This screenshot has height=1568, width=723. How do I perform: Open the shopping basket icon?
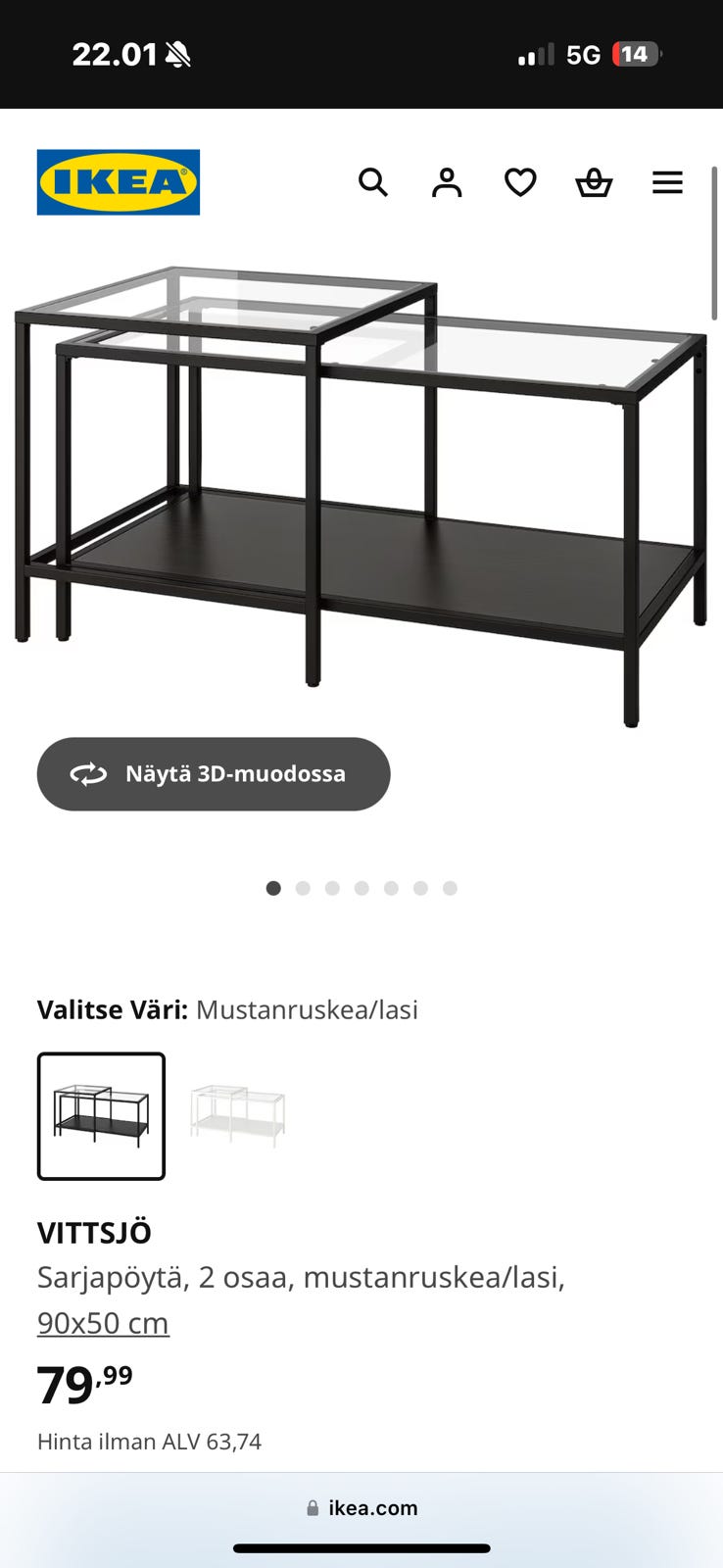coord(595,182)
